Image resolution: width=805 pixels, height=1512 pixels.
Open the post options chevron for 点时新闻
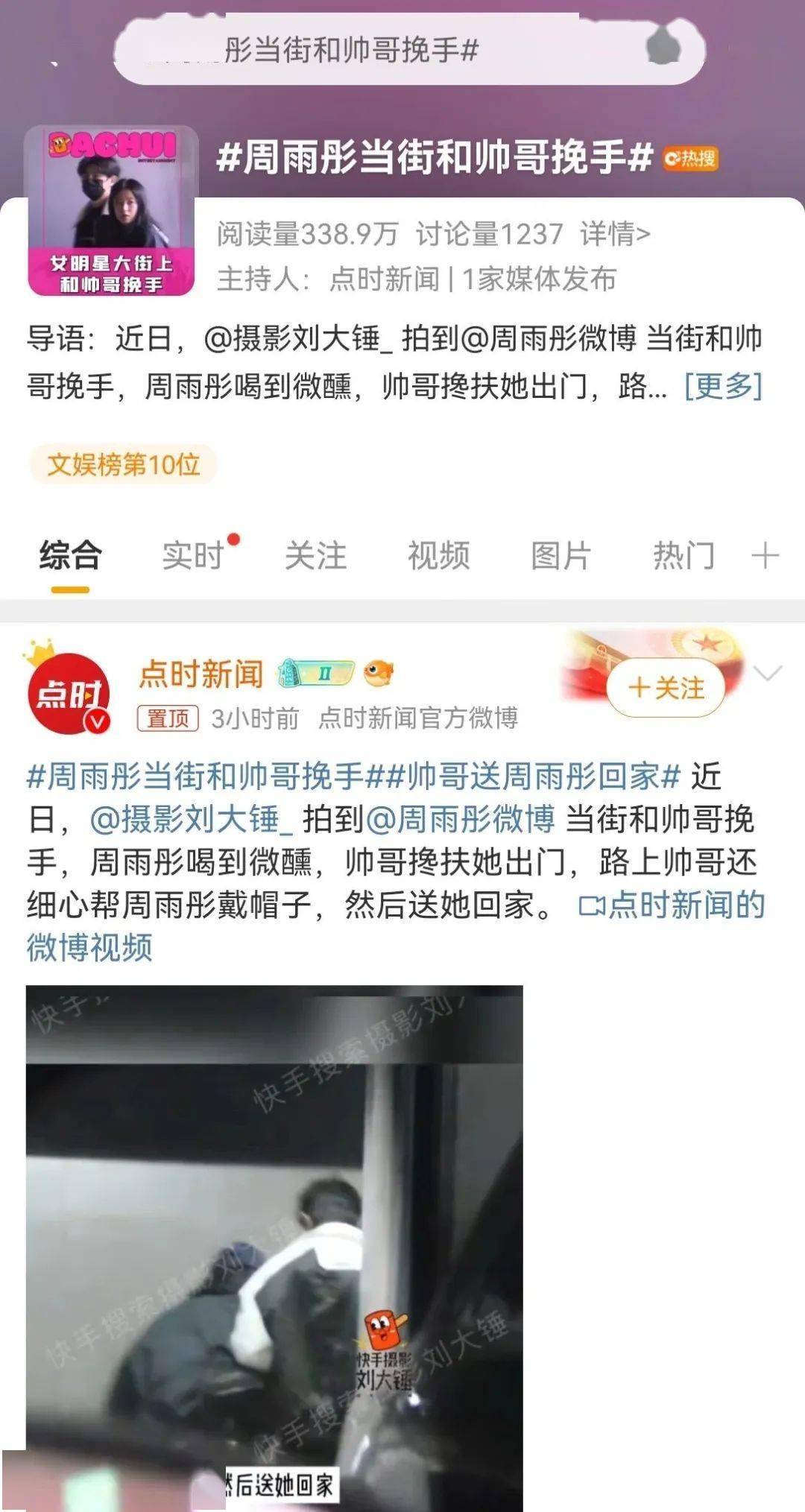point(767,673)
